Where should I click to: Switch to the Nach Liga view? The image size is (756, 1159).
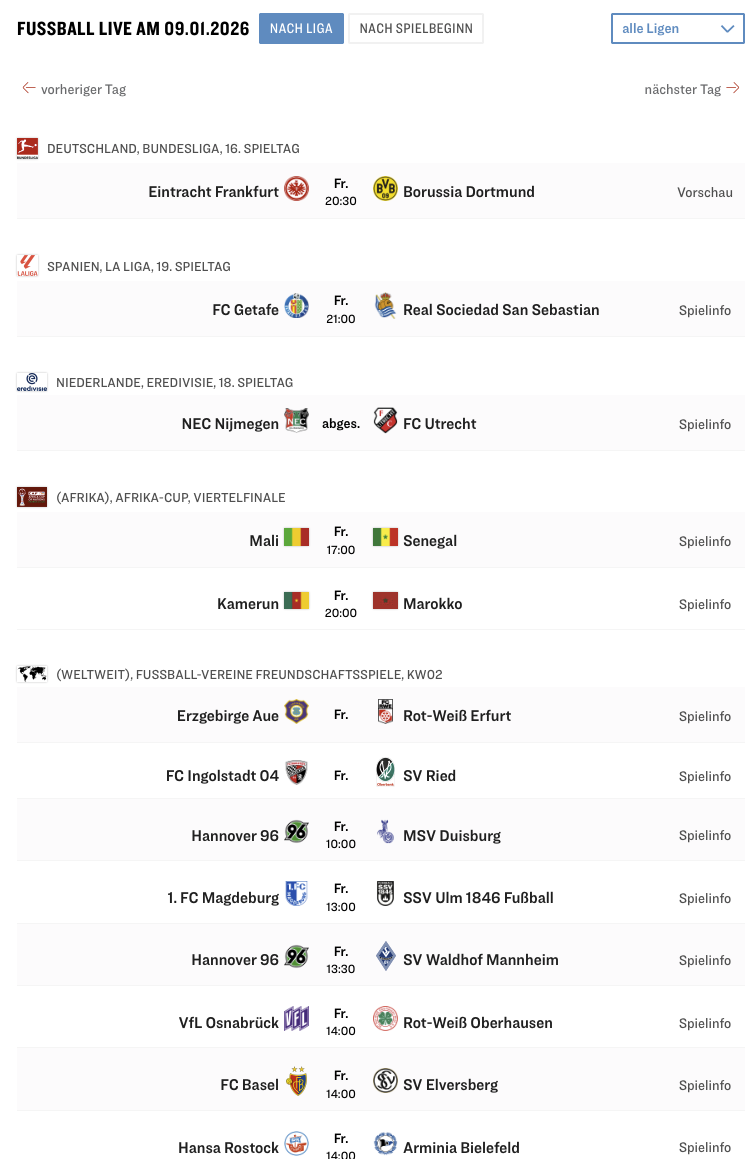pos(301,28)
